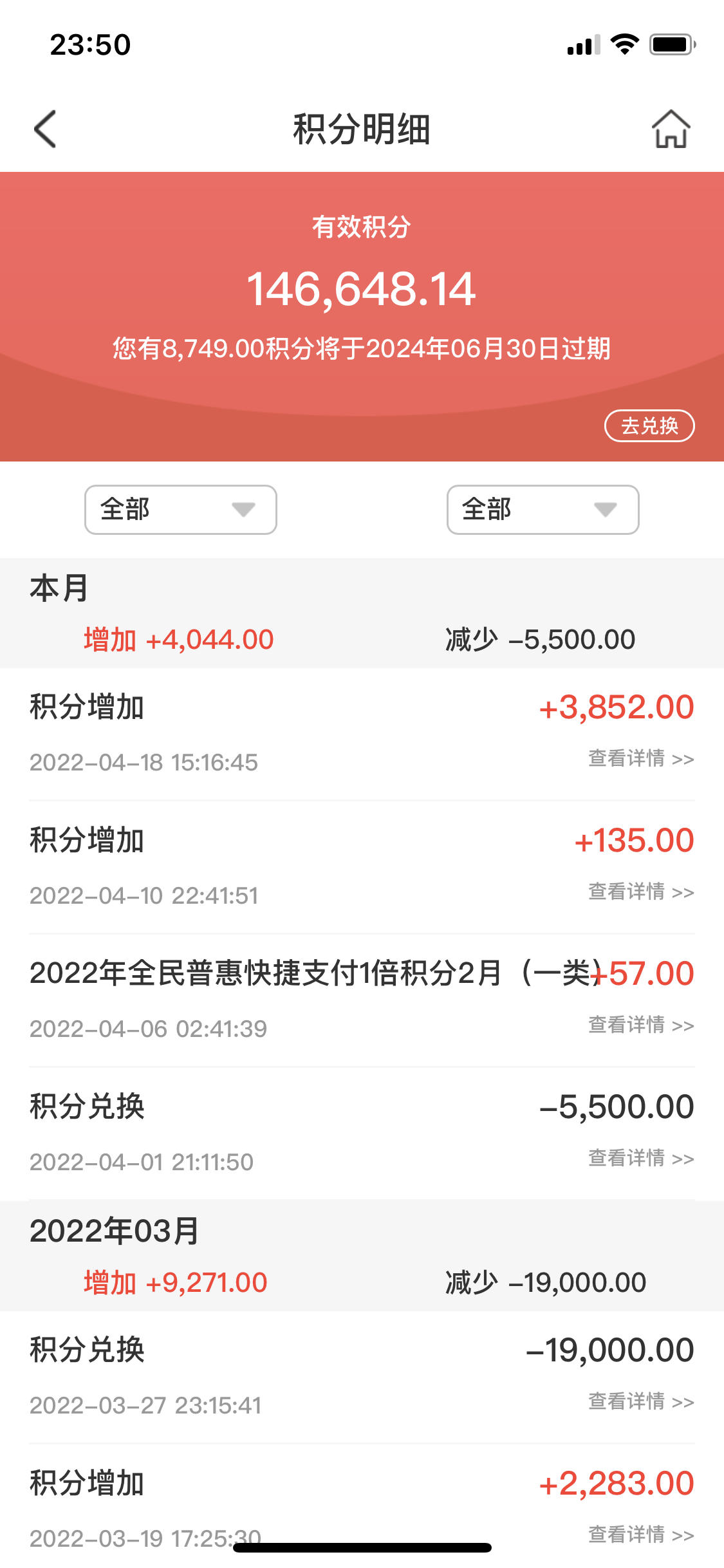This screenshot has height=1568, width=724.
Task: Open details of +2,283.00 积分增加 entry
Action: [x=641, y=1535]
